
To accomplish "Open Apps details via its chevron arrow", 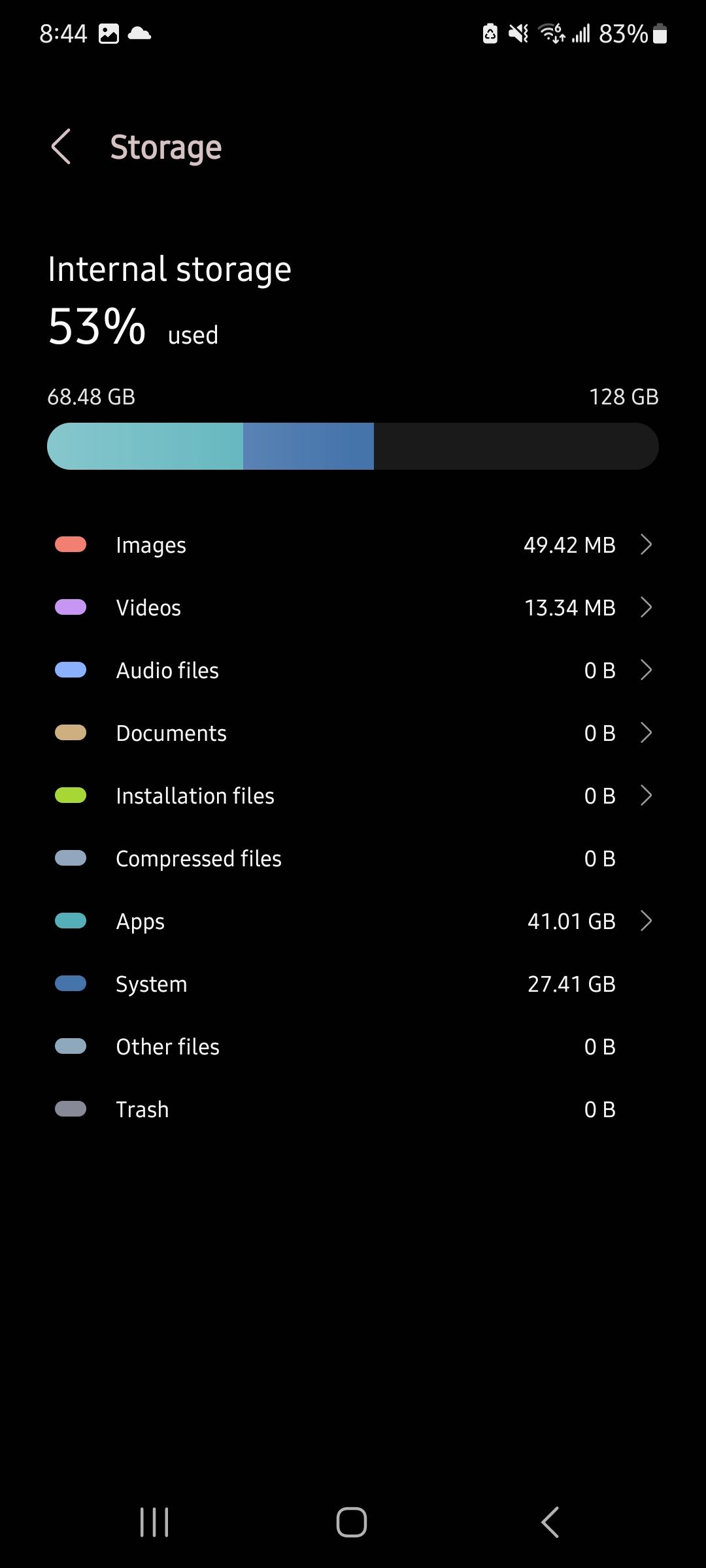I will (x=646, y=921).
